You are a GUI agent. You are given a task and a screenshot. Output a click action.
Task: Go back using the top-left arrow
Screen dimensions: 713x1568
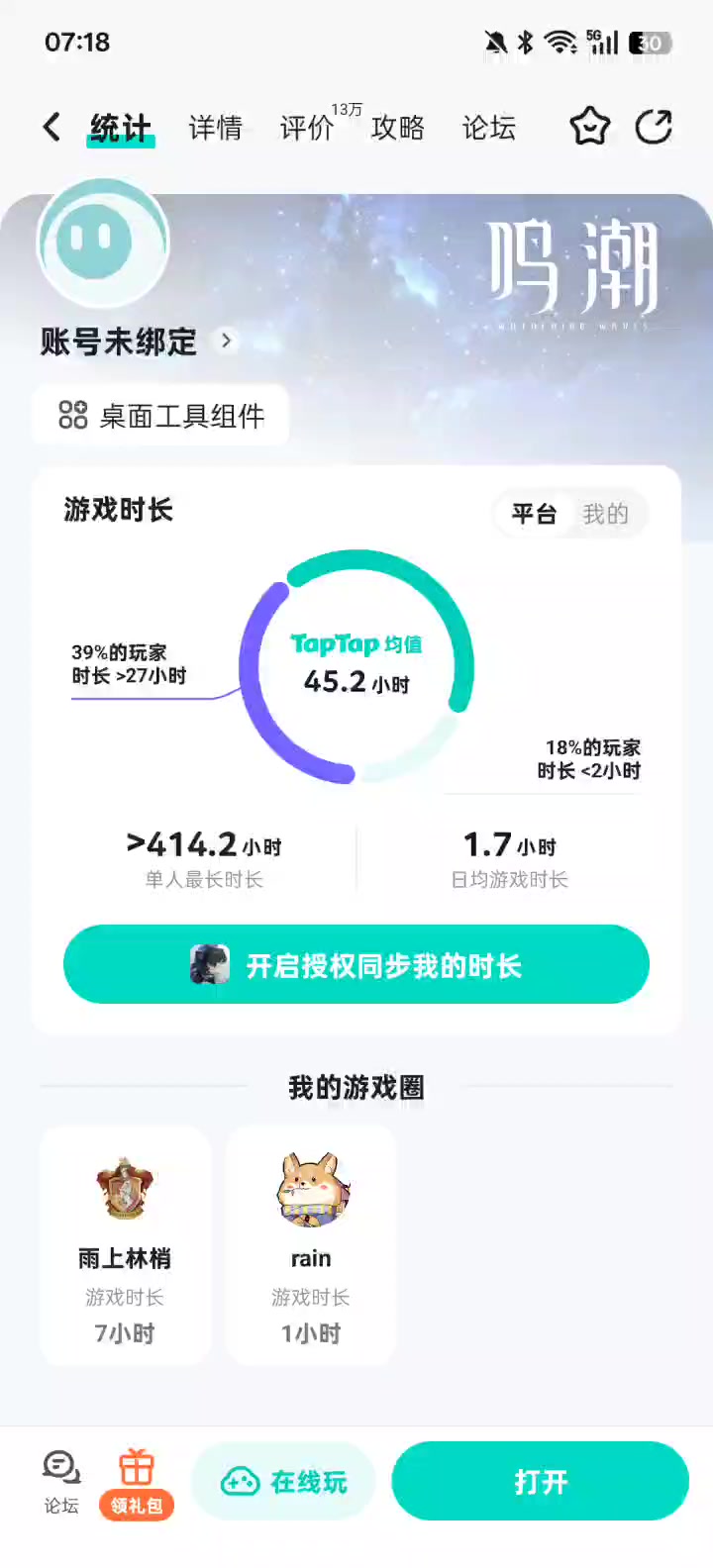(51, 127)
